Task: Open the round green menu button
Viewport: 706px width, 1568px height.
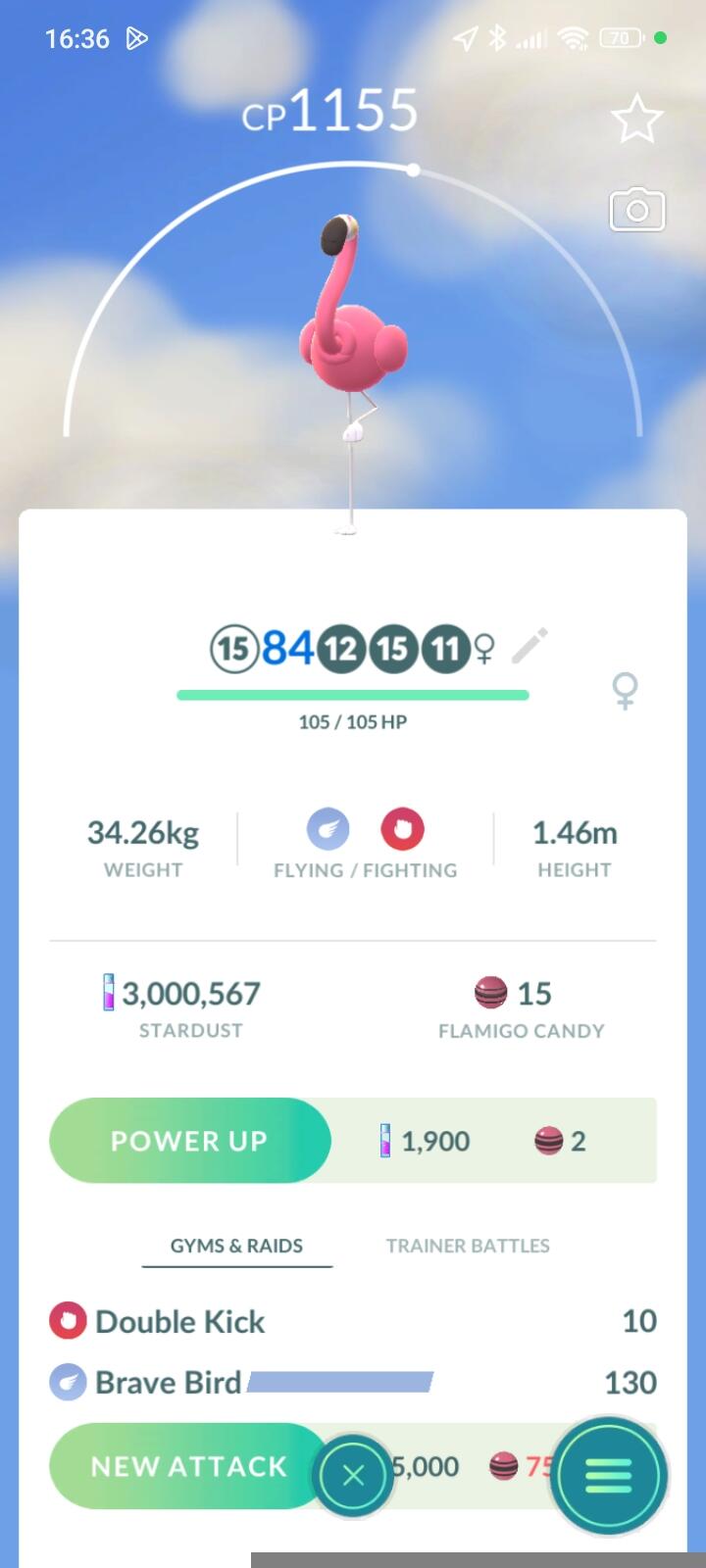Action: [608, 1475]
